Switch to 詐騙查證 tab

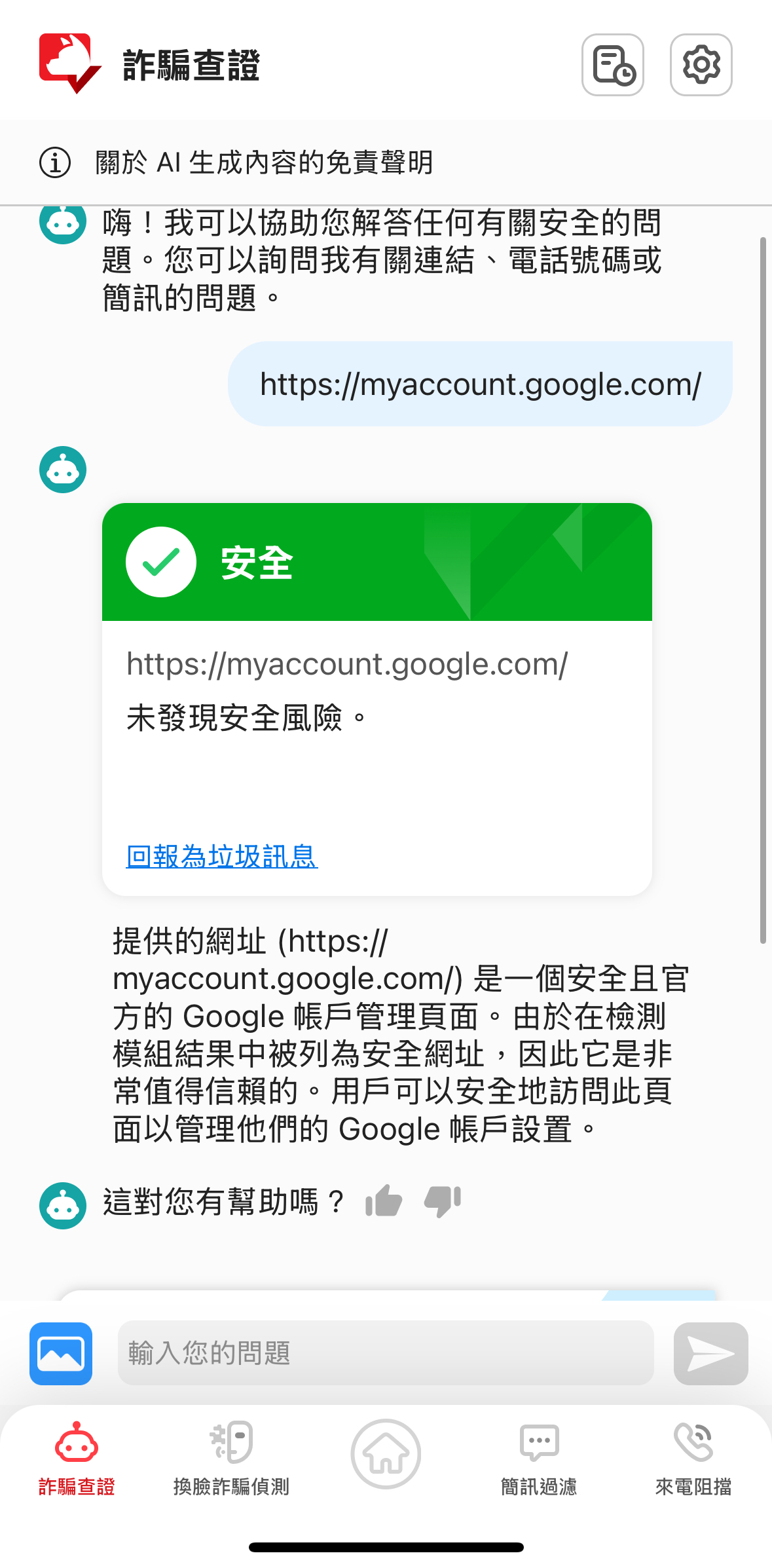click(77, 1458)
